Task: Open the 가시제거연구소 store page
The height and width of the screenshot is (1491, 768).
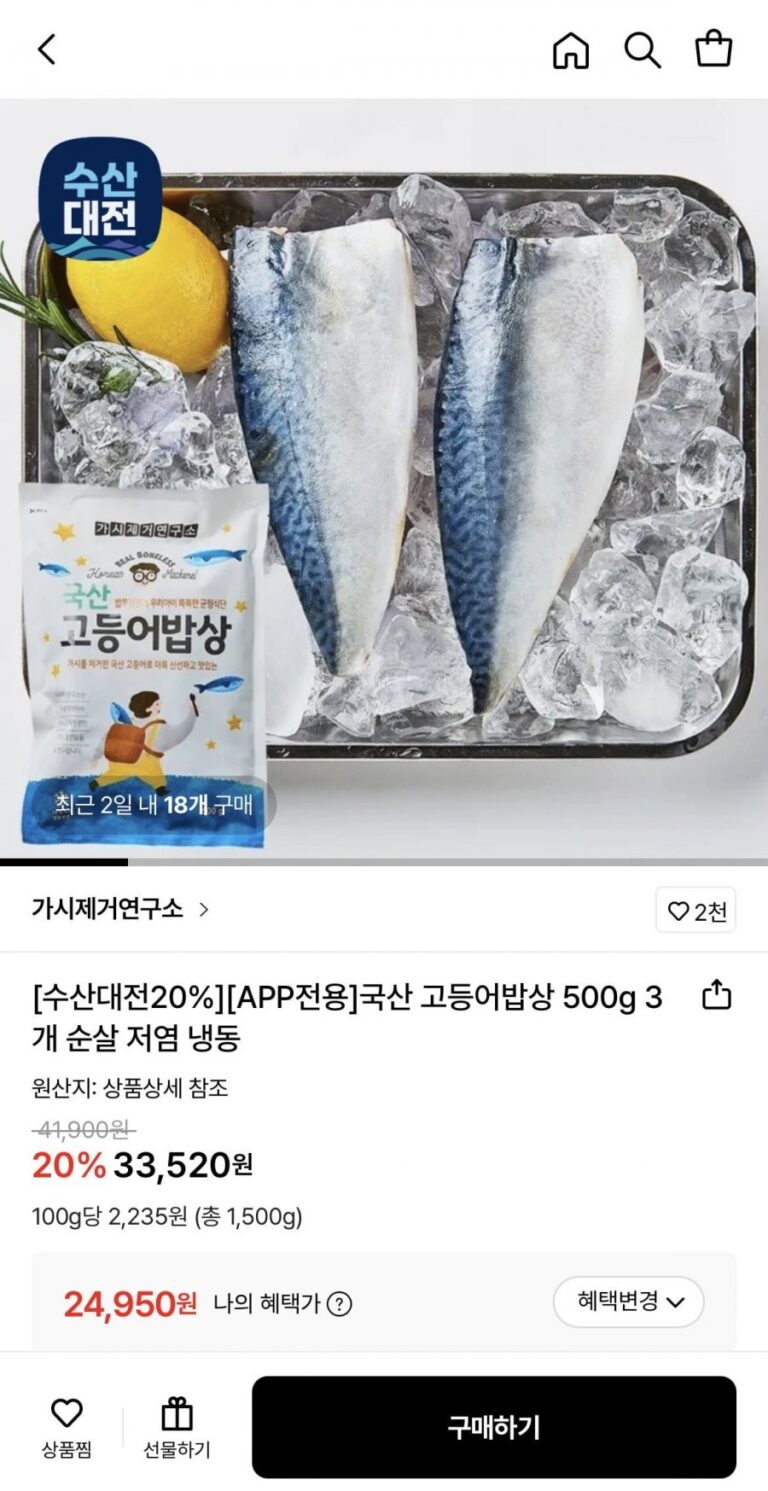Action: tap(120, 909)
